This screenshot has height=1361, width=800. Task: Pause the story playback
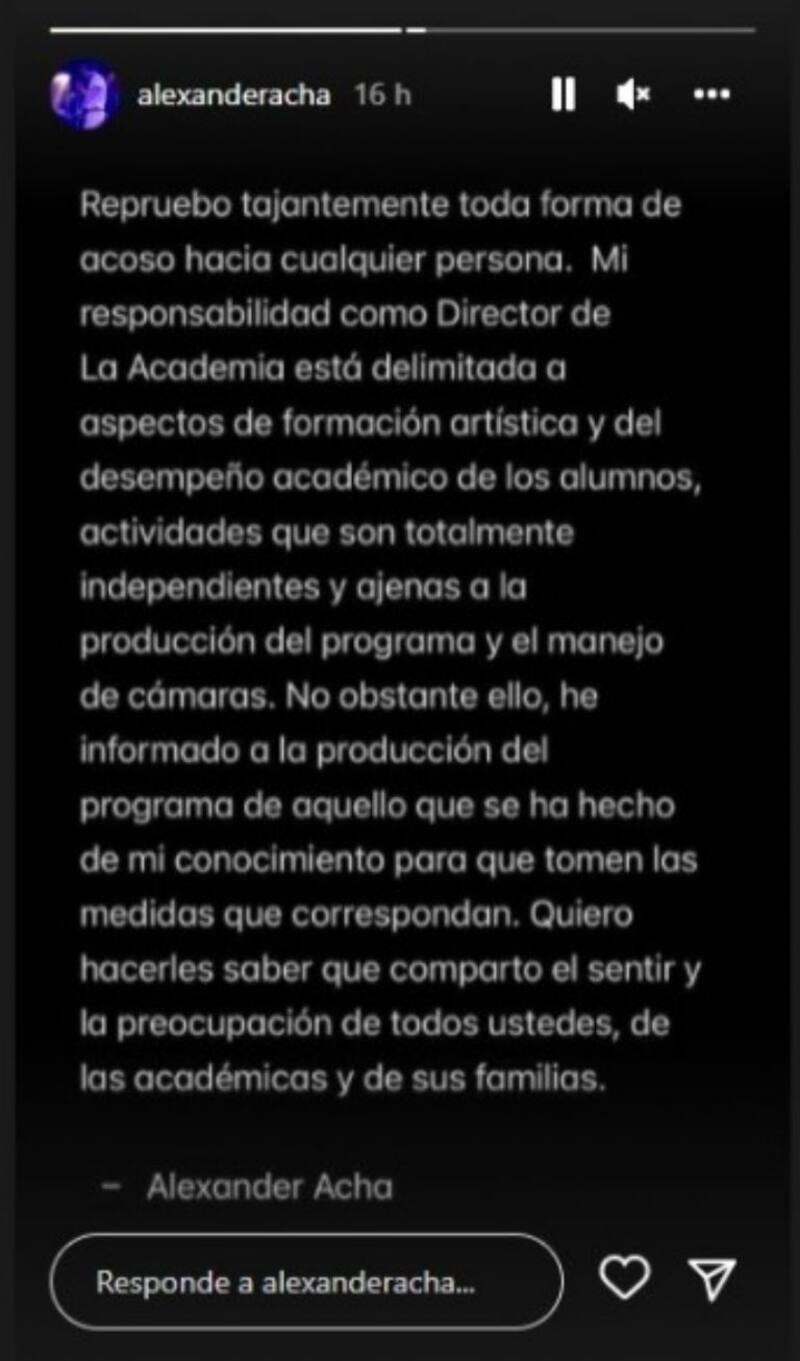coord(563,95)
